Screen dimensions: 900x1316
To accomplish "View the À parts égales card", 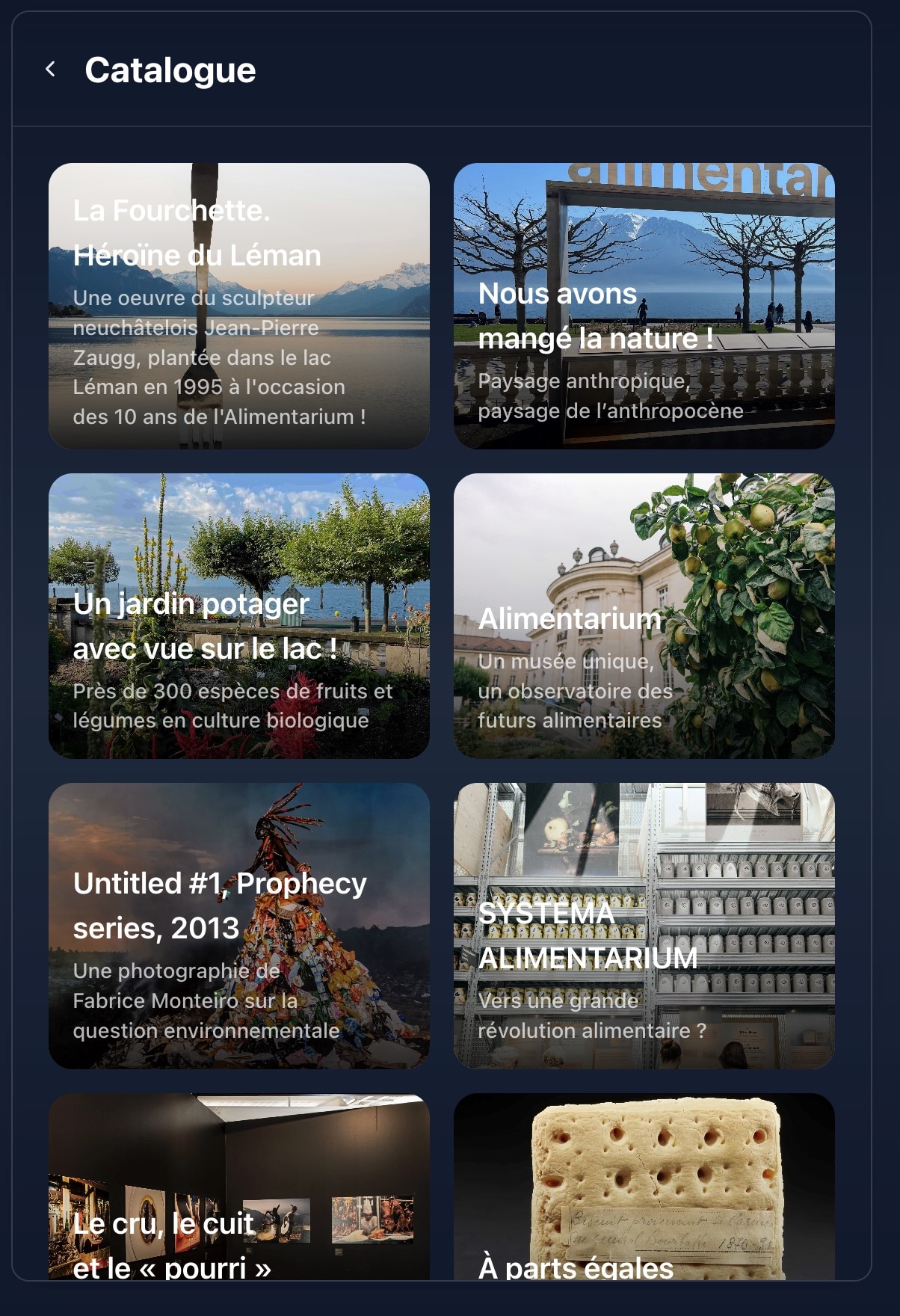I will 644,1187.
